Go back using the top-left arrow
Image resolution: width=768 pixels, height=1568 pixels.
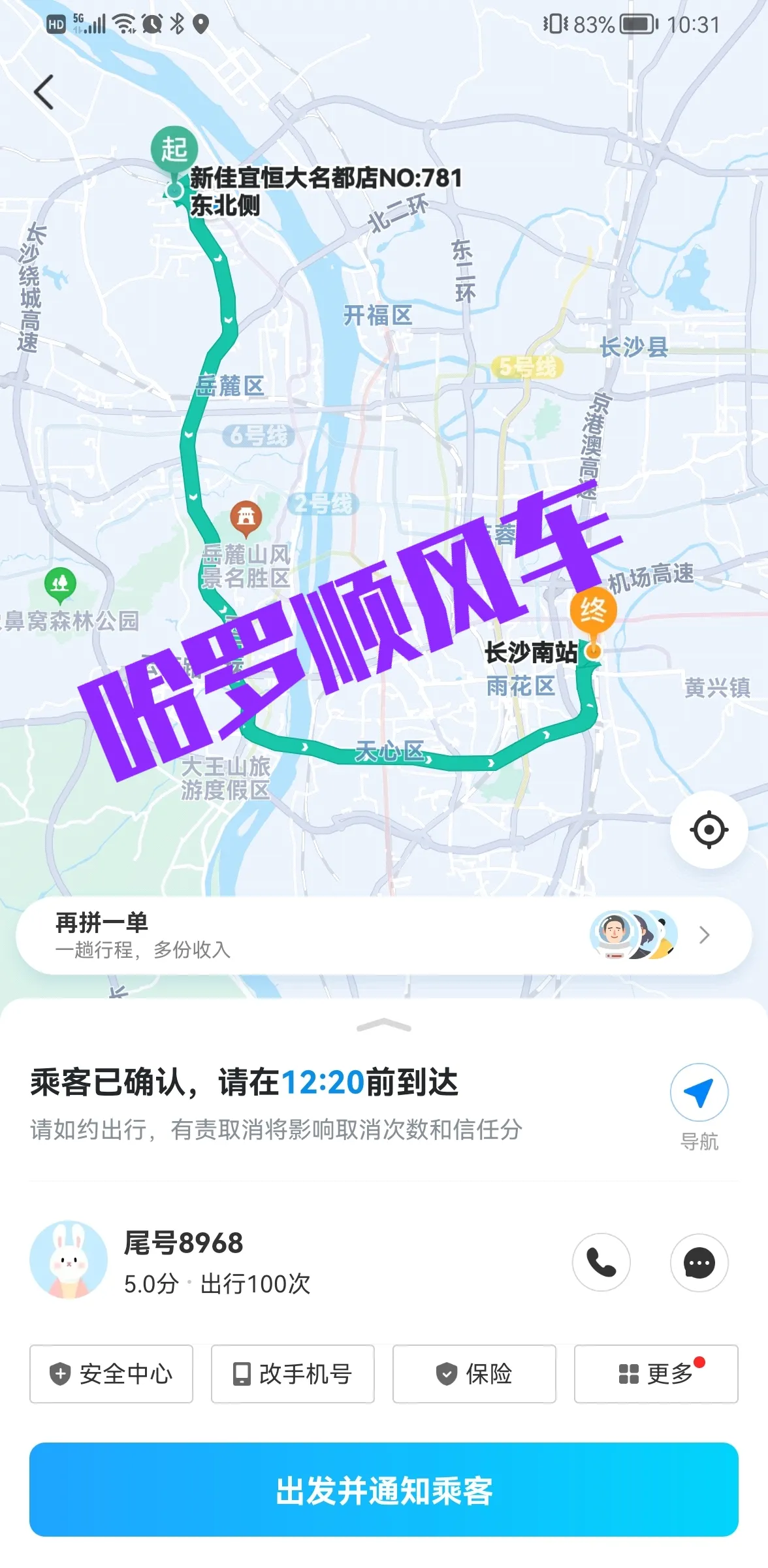44,92
